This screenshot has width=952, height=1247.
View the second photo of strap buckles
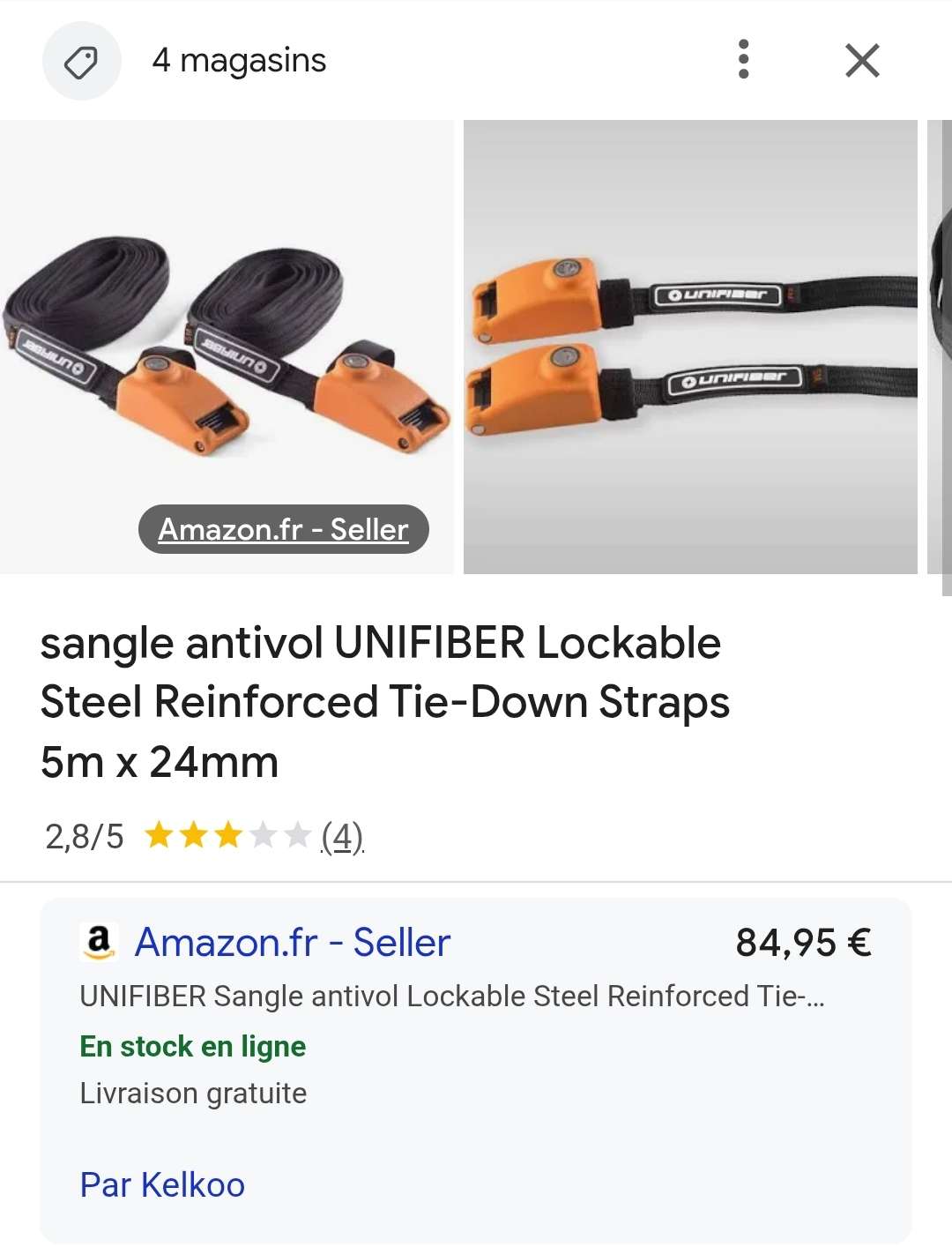coord(689,346)
